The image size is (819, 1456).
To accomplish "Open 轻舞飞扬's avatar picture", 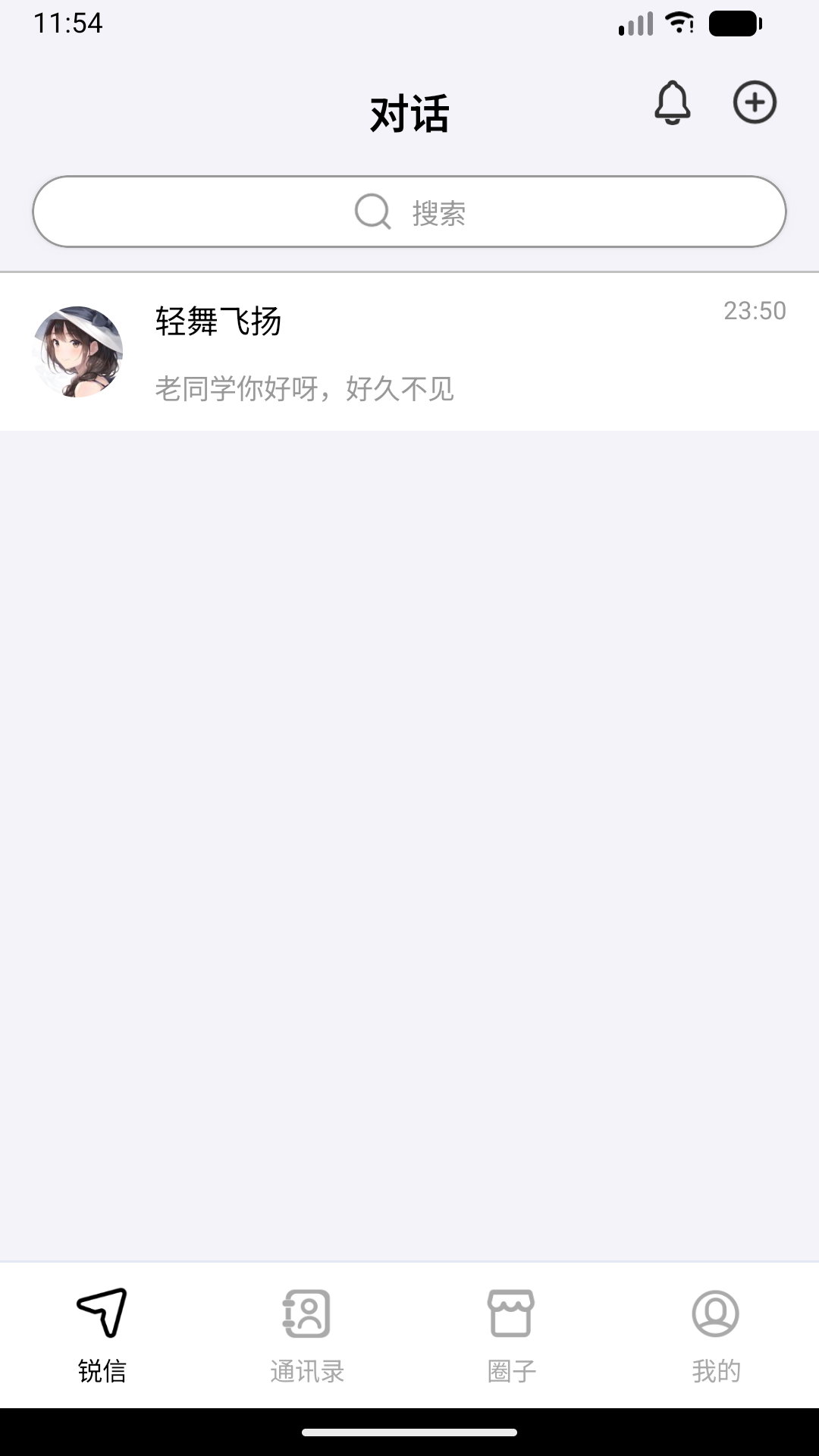I will tap(78, 350).
